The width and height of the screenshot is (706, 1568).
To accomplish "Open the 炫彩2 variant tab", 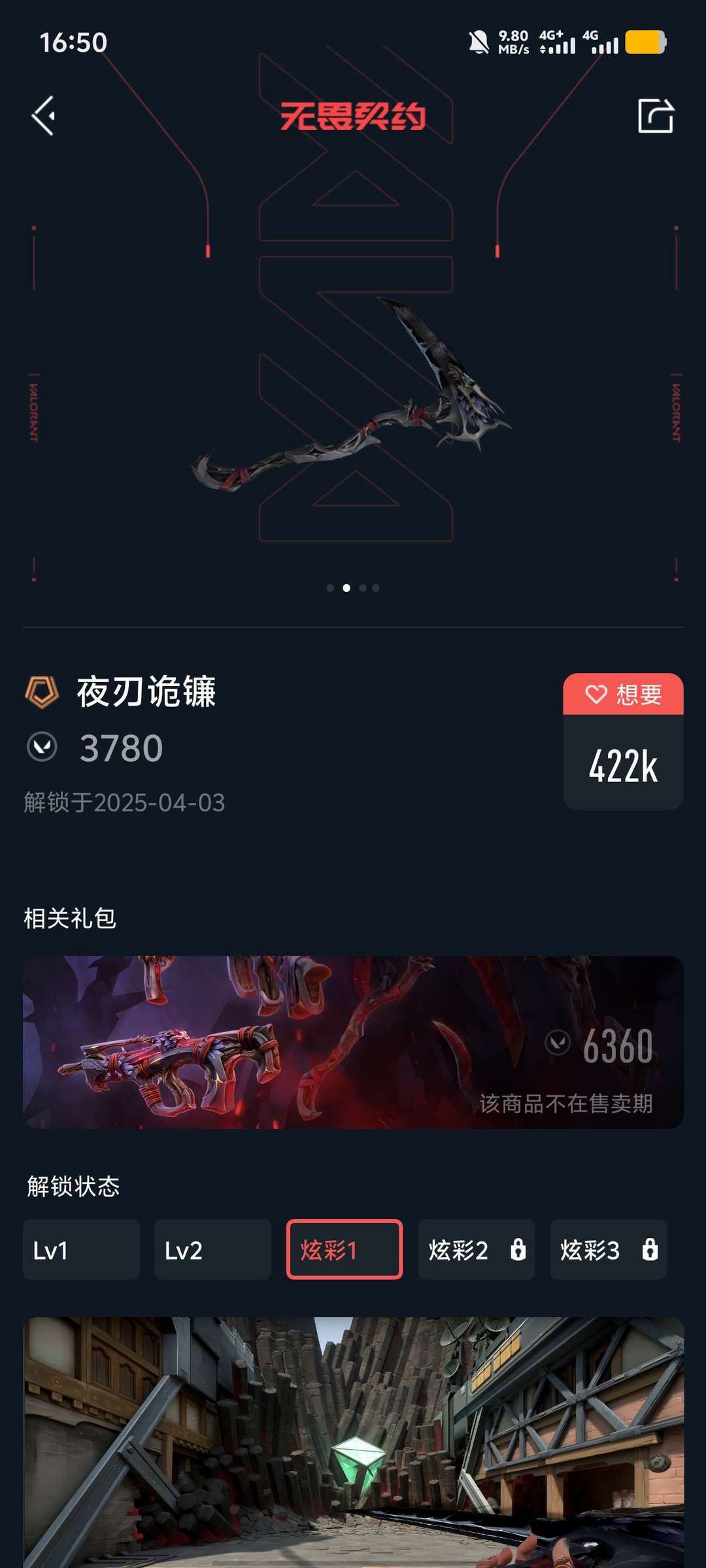I will click(x=477, y=1250).
